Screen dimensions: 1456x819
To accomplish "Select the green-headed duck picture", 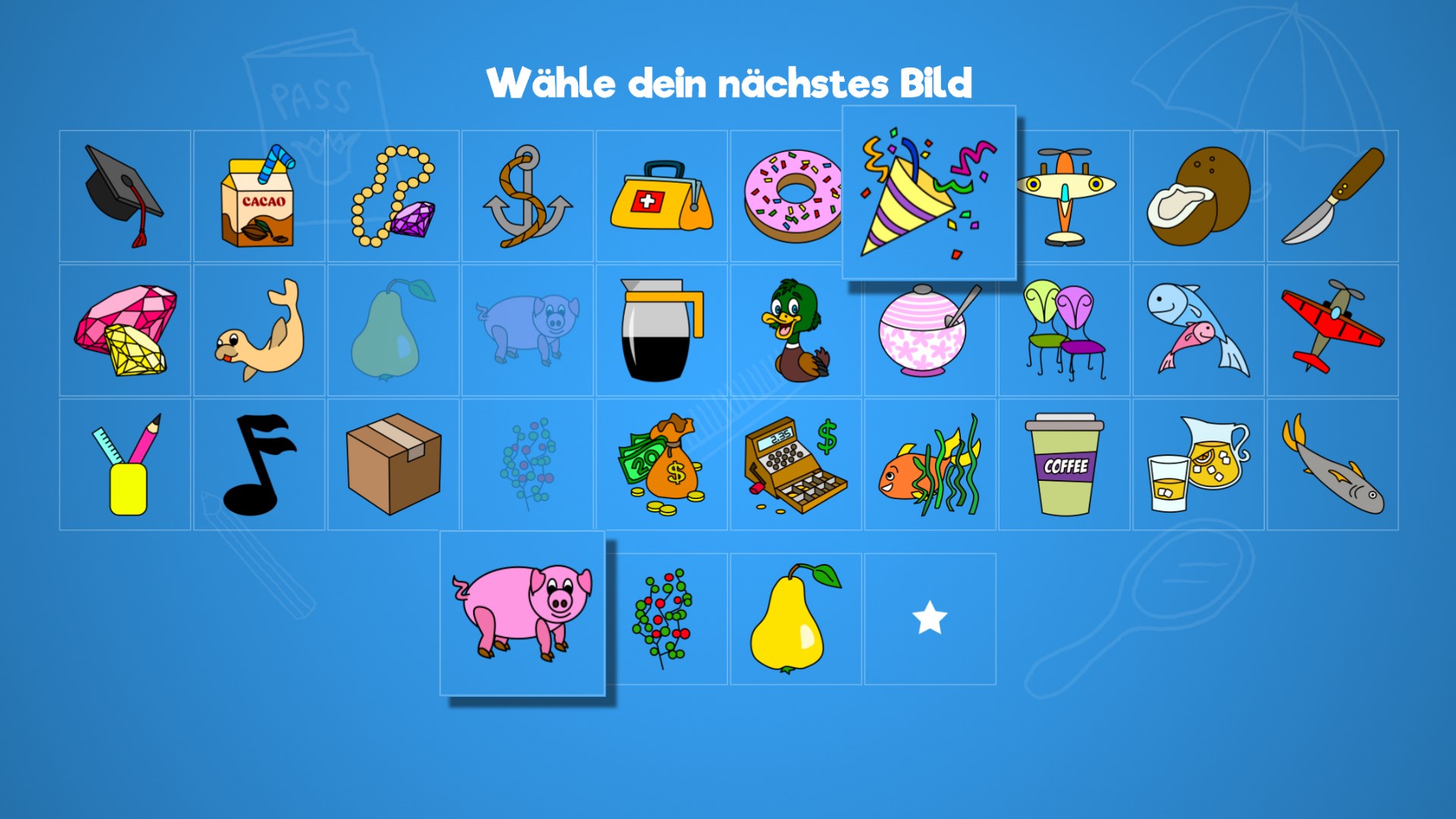I will click(795, 330).
